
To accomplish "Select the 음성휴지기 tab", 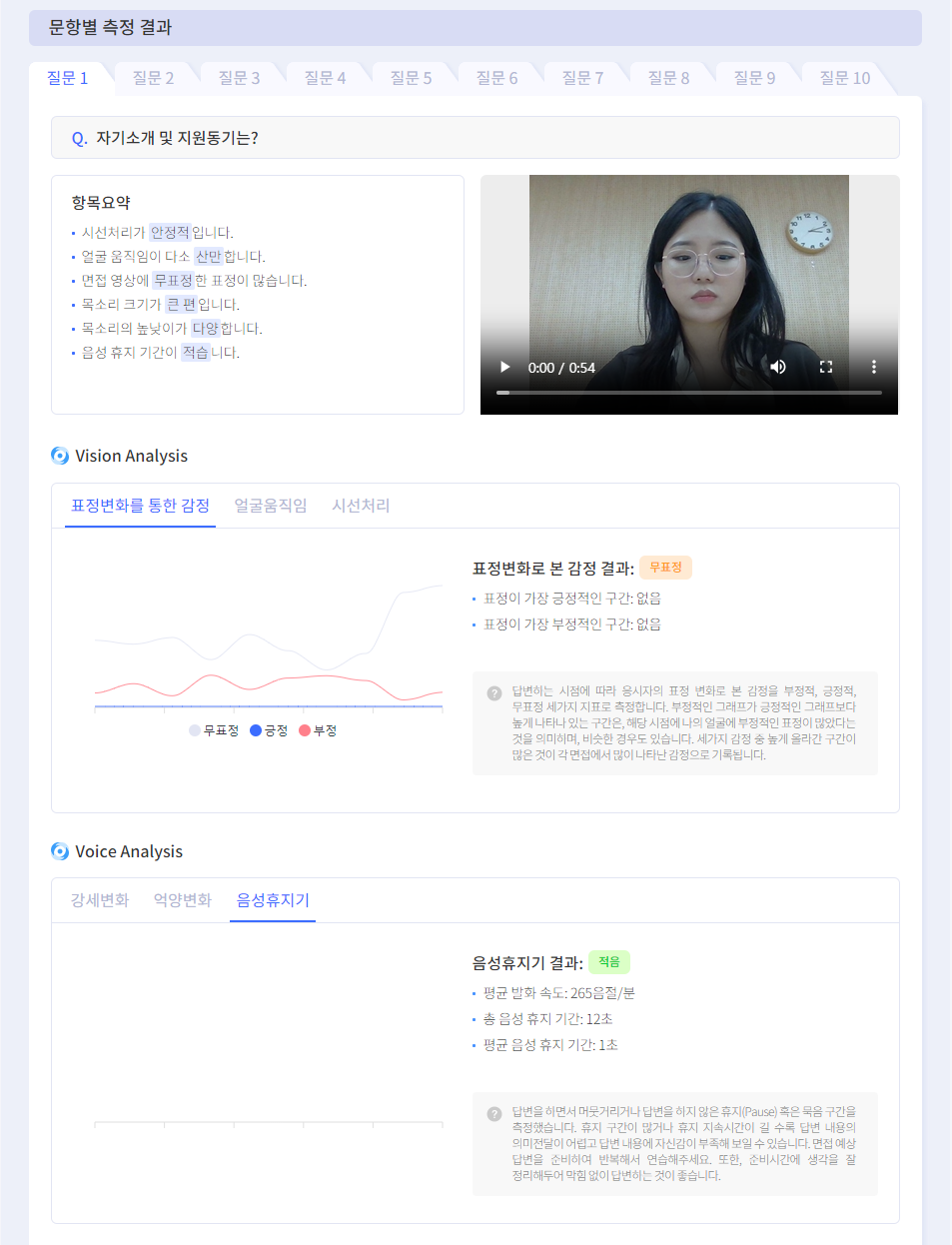I will pos(273,900).
